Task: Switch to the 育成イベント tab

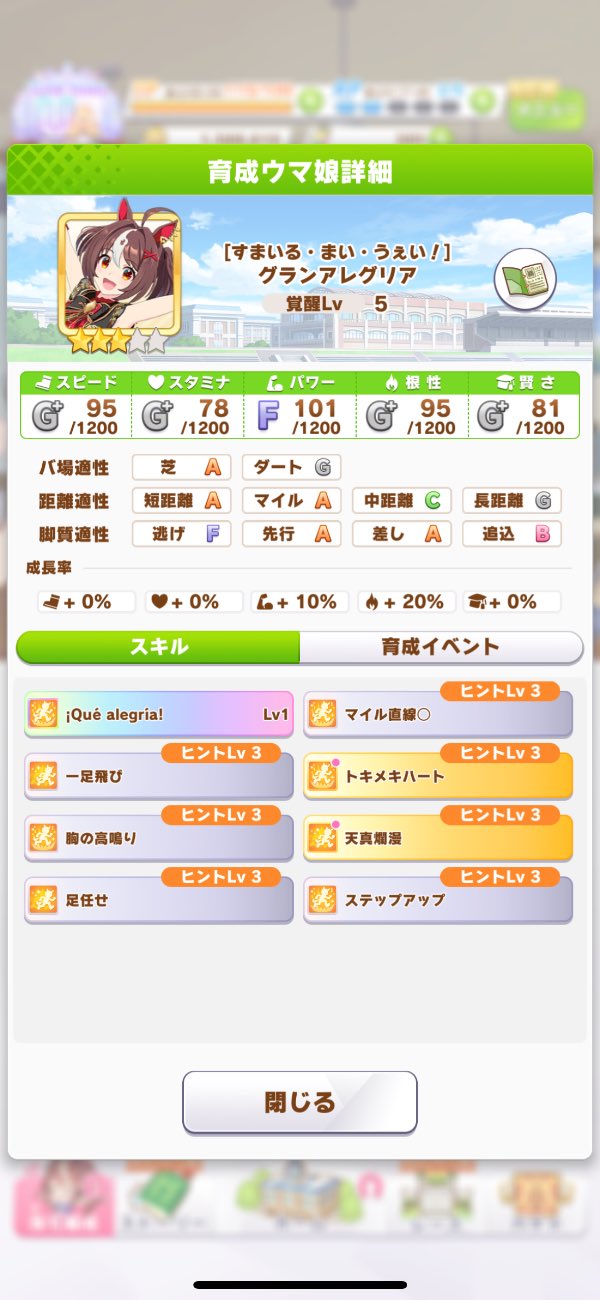Action: tap(441, 647)
